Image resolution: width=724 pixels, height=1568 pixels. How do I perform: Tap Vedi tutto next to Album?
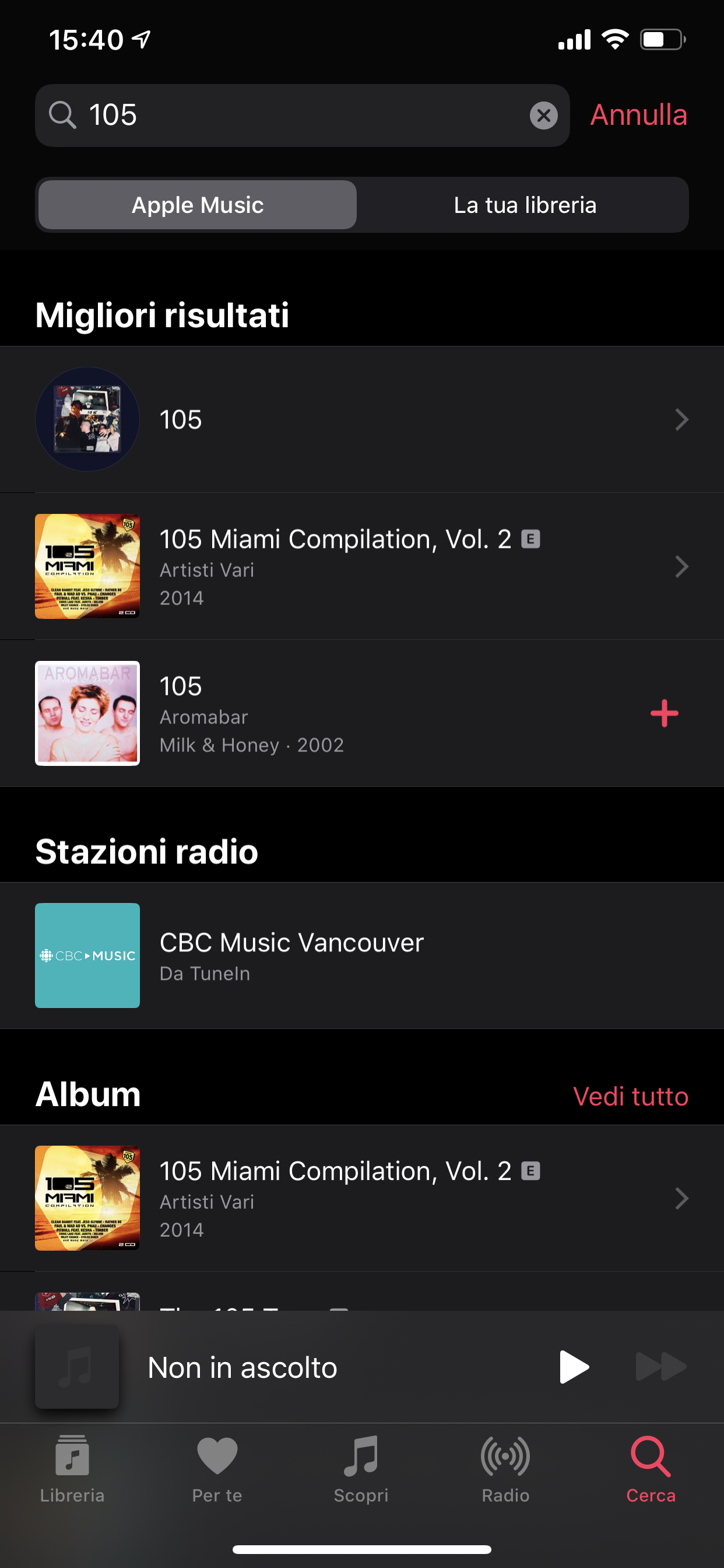630,1096
